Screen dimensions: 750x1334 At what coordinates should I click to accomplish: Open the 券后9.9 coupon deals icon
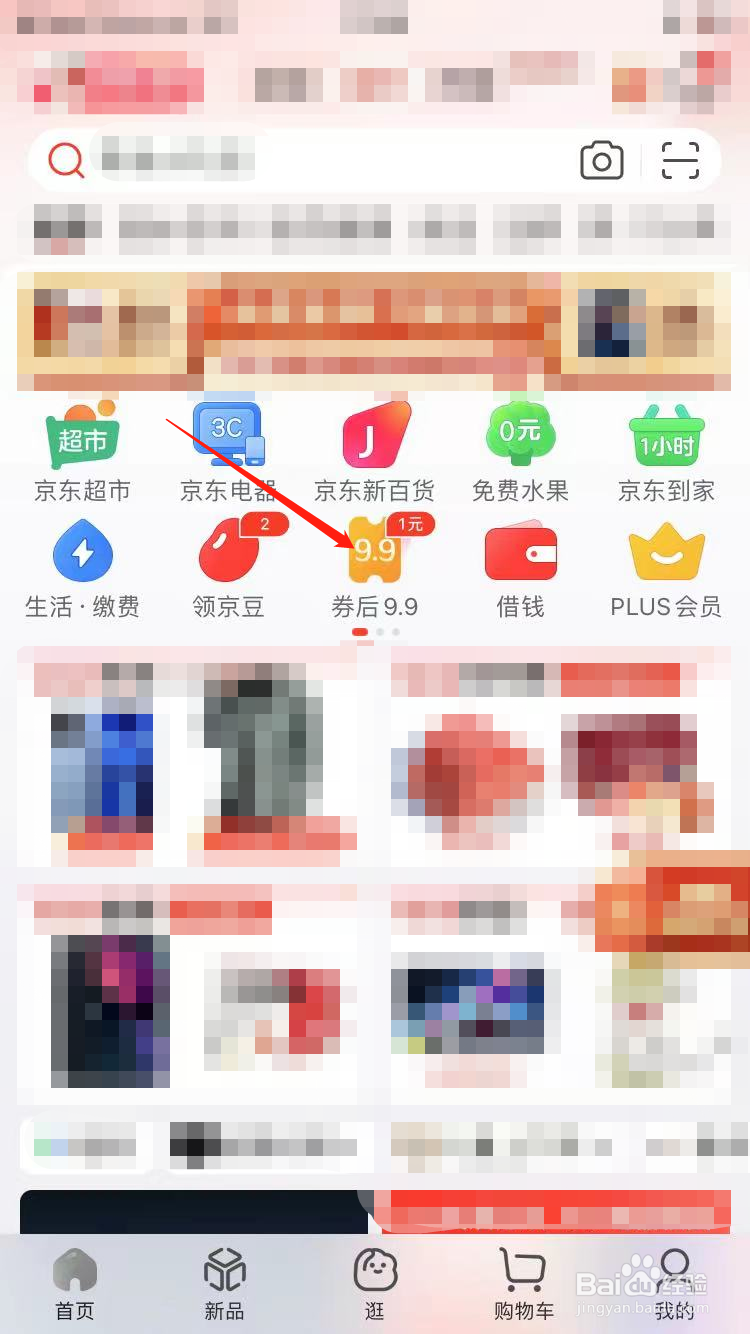(x=374, y=552)
